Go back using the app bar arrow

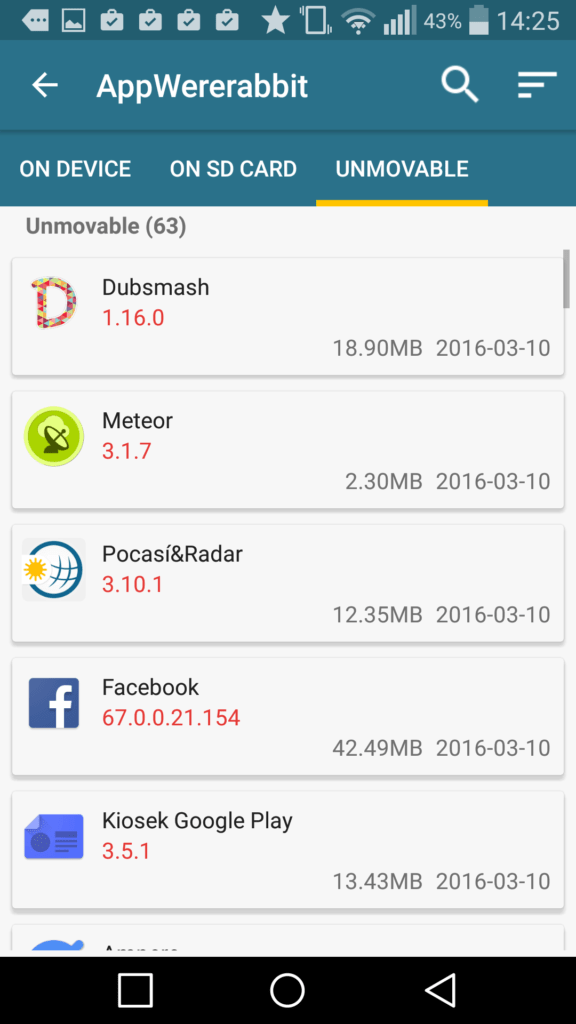45,85
